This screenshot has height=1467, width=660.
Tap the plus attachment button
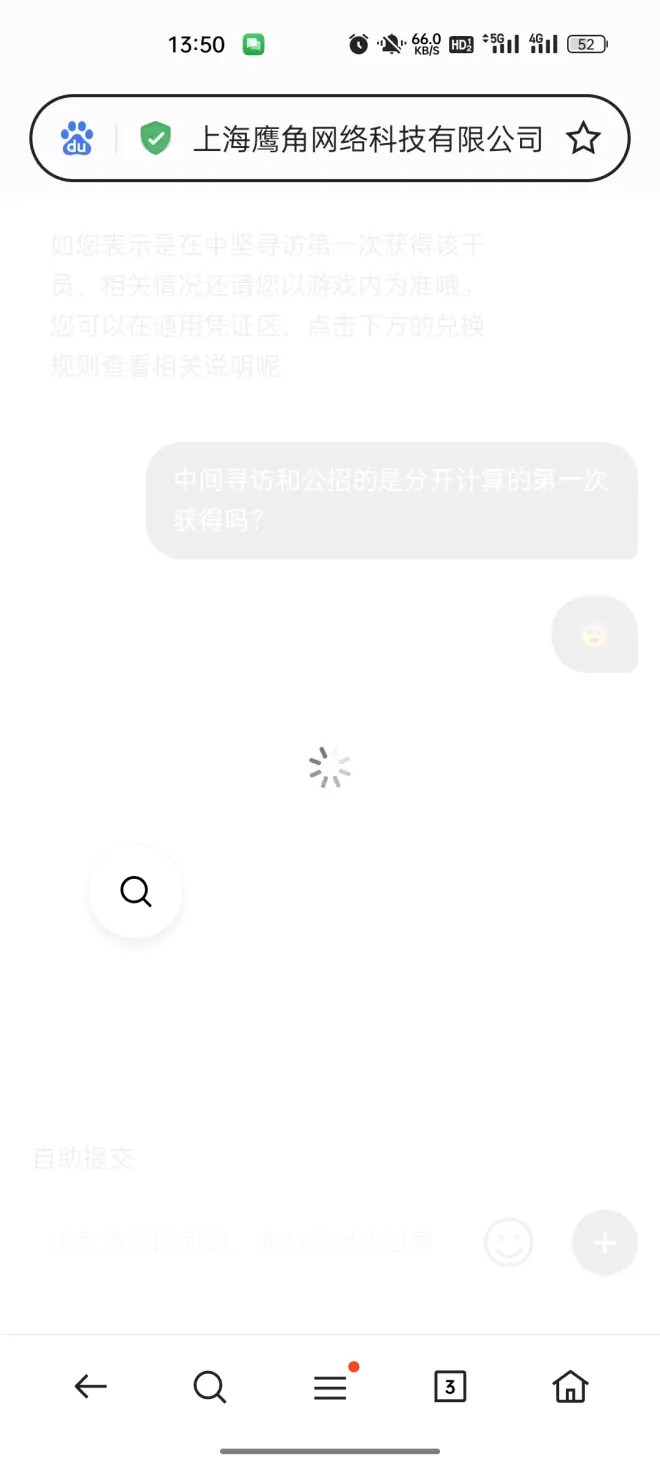[x=604, y=1243]
